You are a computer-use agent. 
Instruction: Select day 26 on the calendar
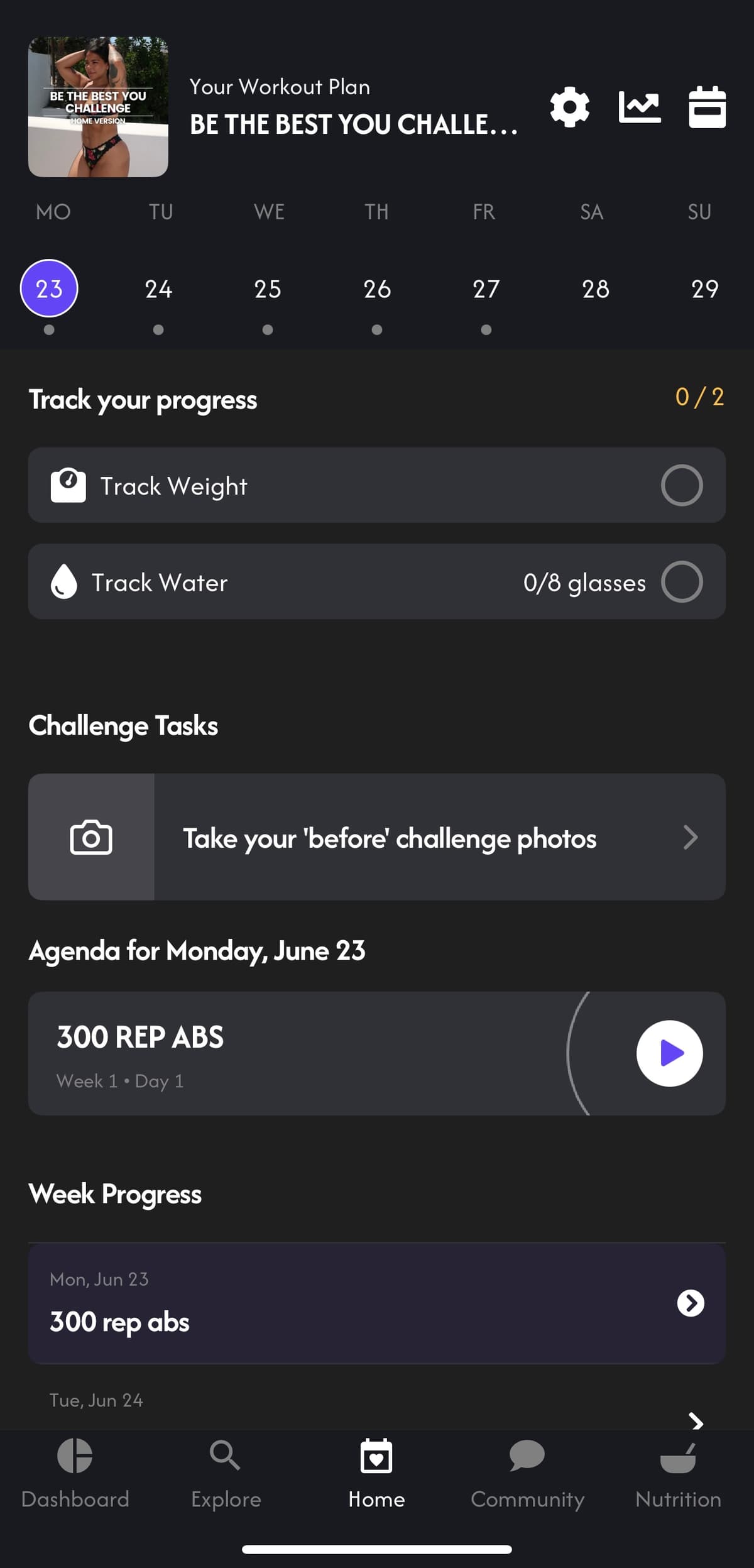(376, 289)
